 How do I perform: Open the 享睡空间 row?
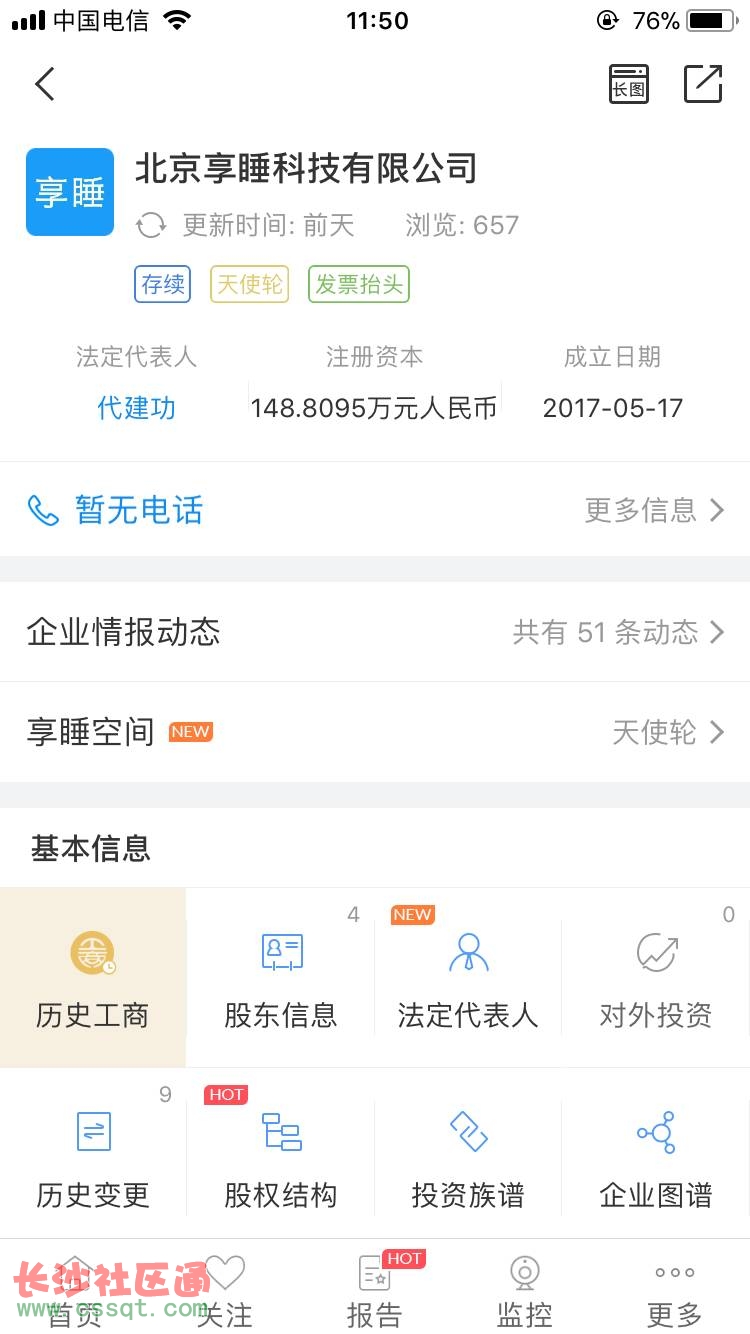pyautogui.click(x=375, y=732)
